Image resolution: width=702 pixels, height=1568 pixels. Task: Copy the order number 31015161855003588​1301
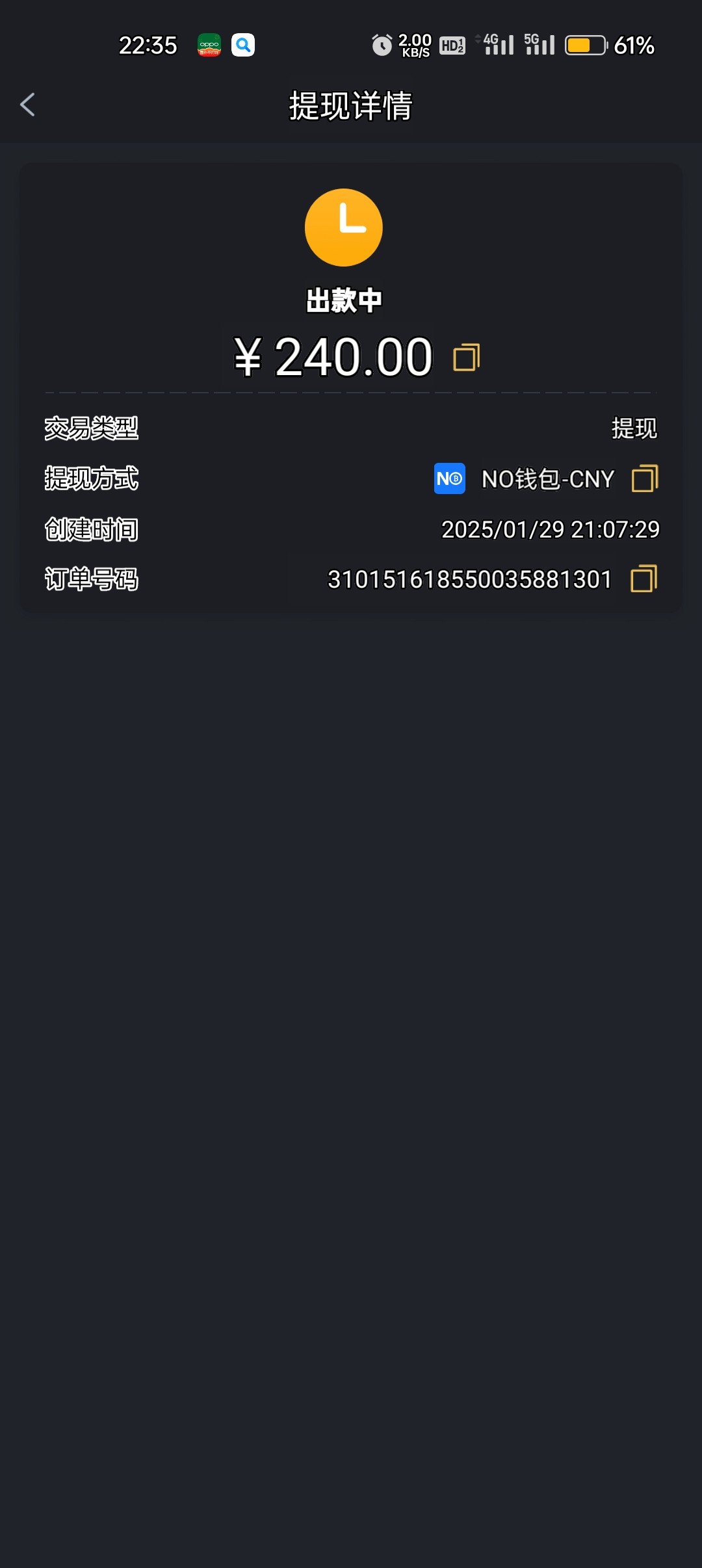643,579
